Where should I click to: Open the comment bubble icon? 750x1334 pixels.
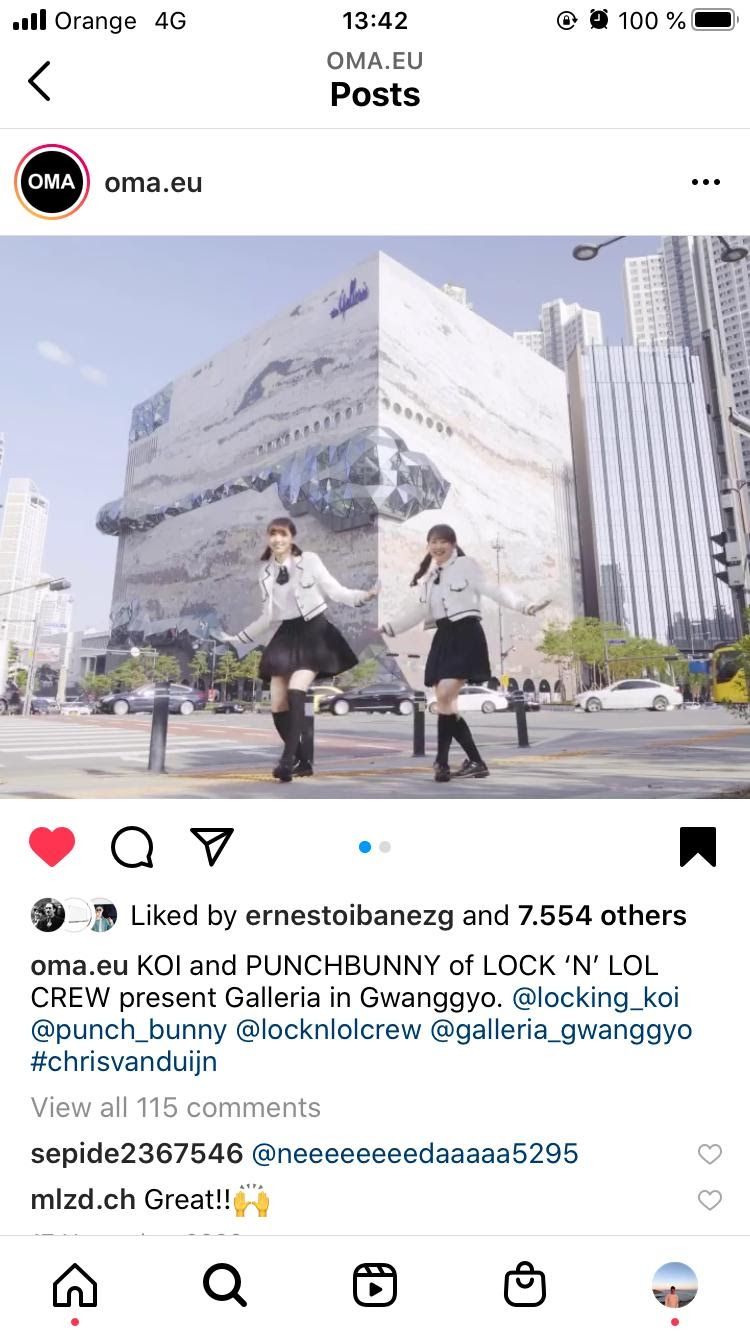(132, 847)
